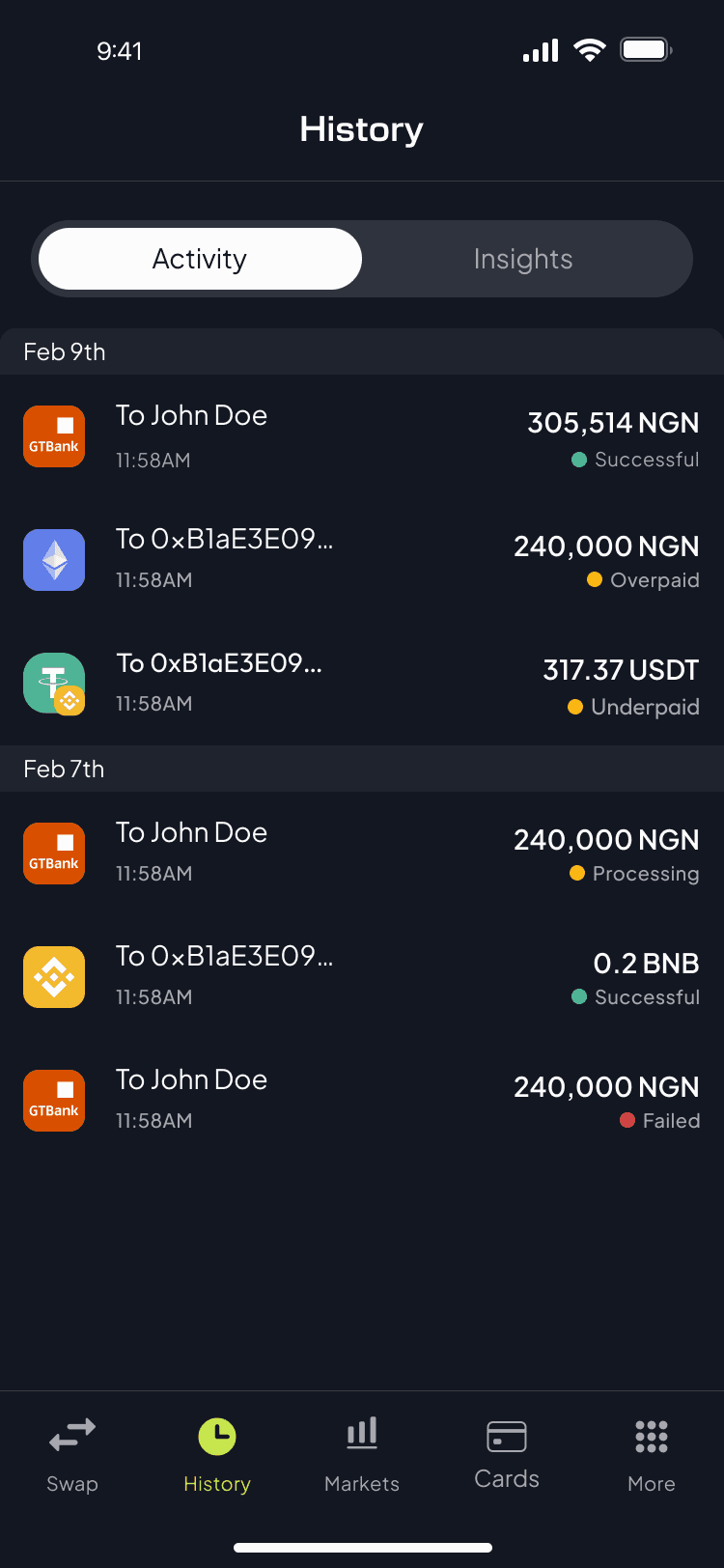Open the 0.2 BNB transaction
Viewport: 724px width, 1568px height.
[361, 977]
